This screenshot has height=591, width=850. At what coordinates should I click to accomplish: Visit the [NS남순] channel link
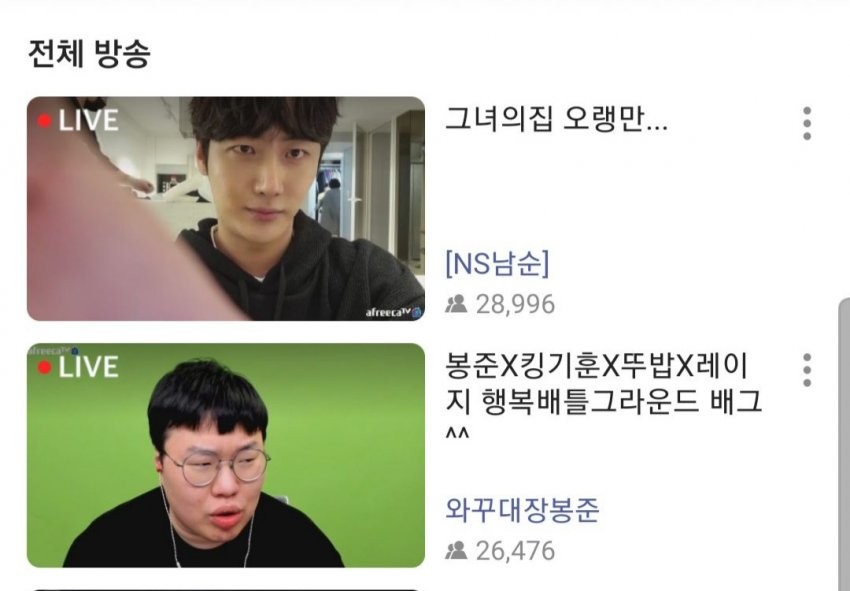coord(498,264)
